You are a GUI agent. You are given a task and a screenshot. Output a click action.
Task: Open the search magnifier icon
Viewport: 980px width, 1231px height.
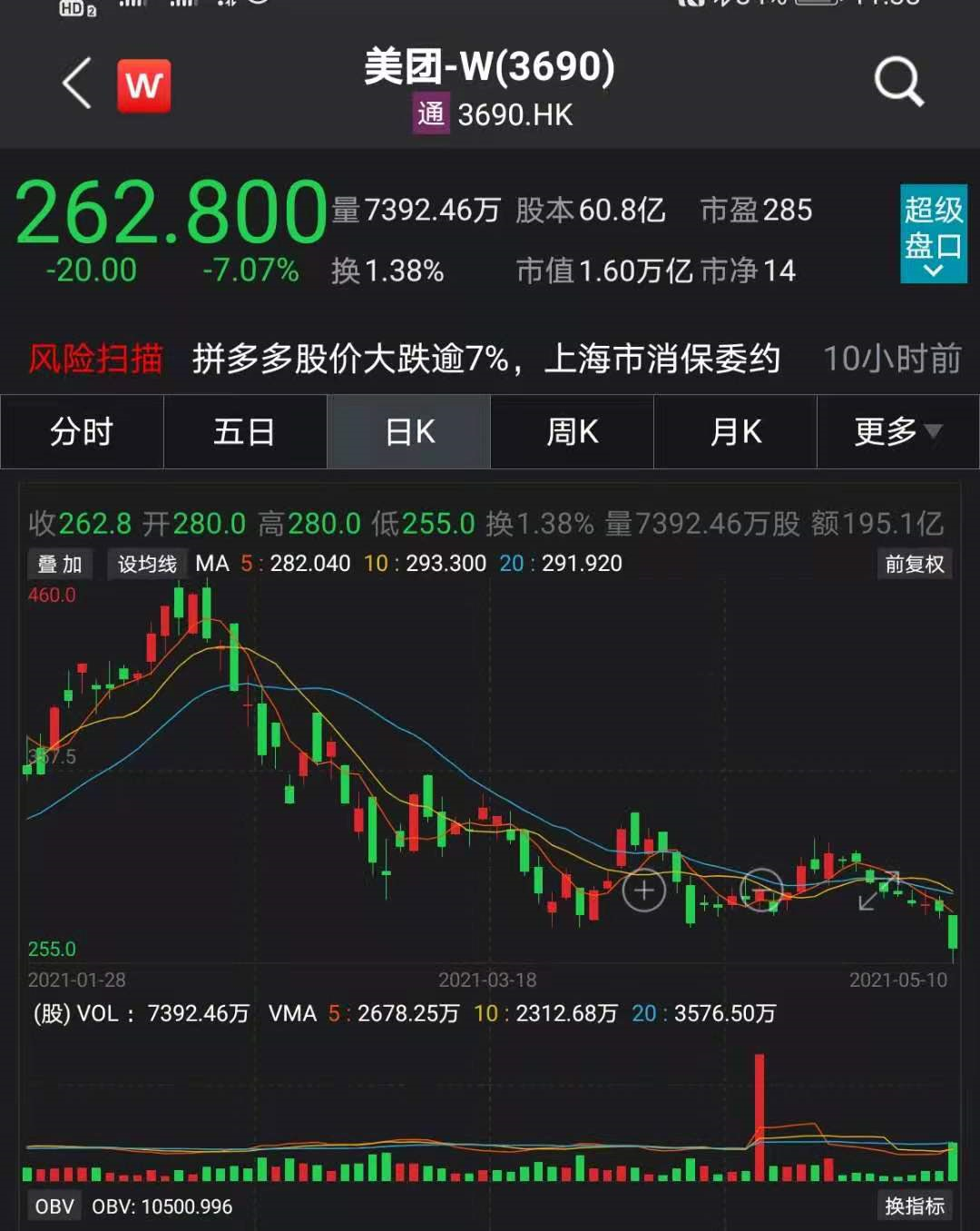(897, 84)
